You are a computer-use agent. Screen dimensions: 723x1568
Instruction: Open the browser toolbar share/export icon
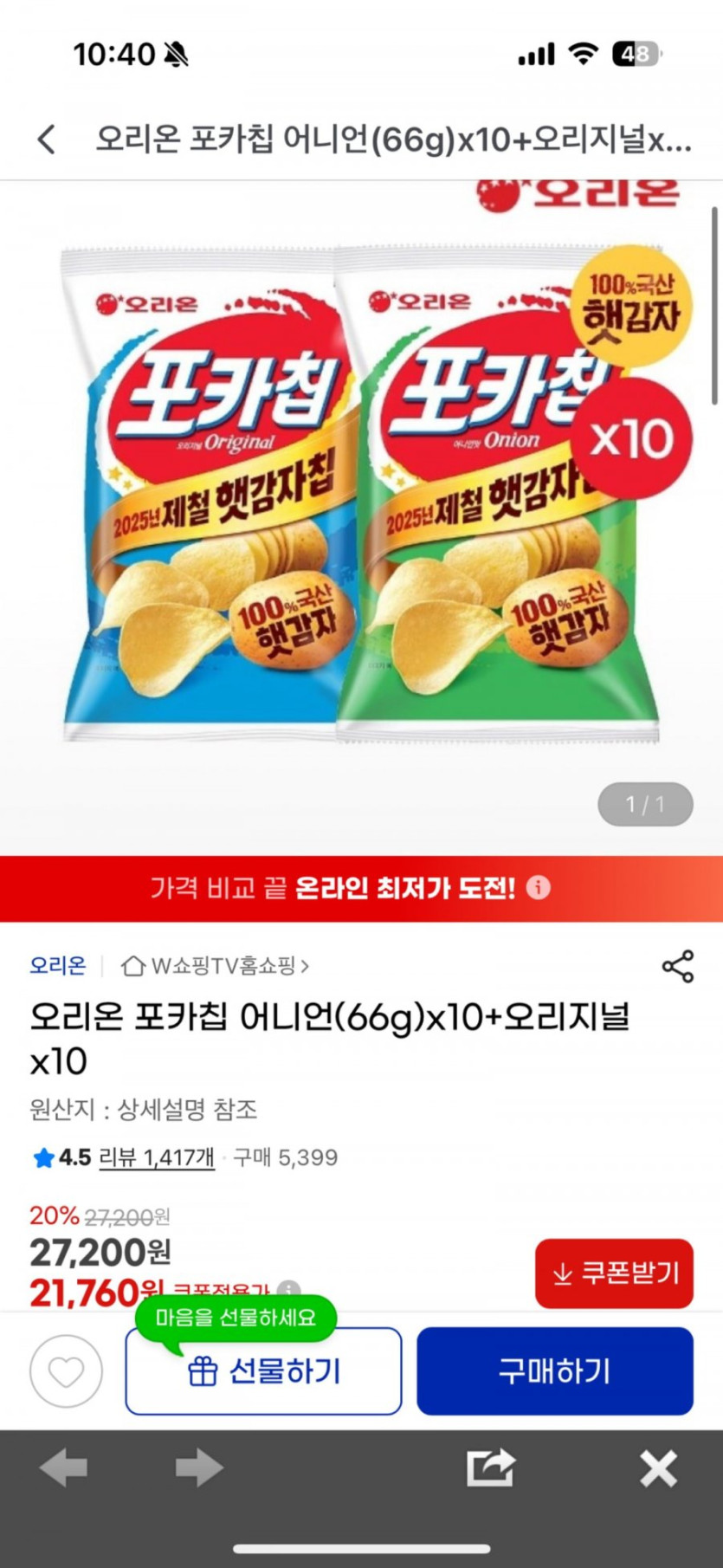490,1468
